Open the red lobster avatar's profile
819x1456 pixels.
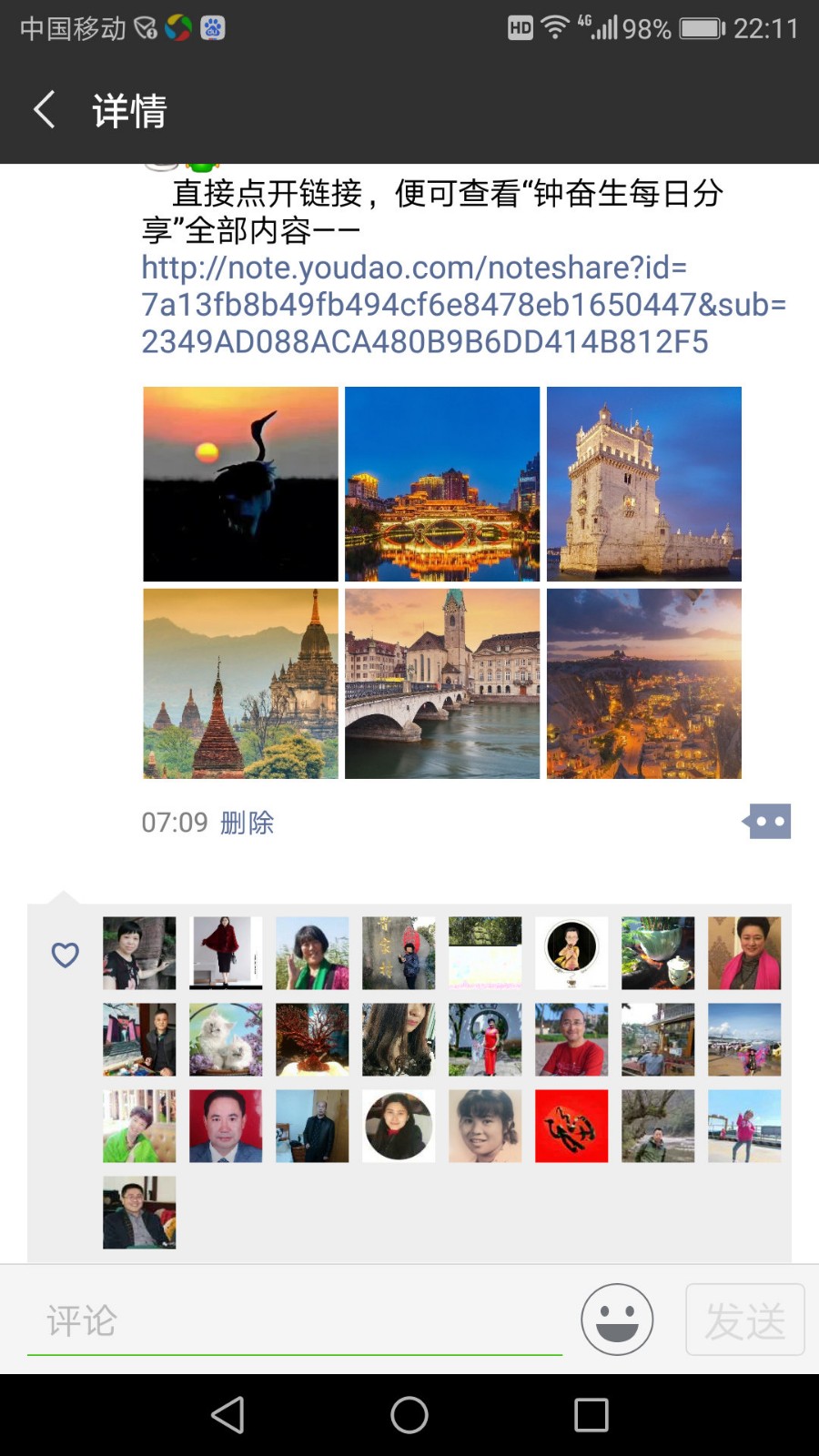click(x=571, y=1126)
